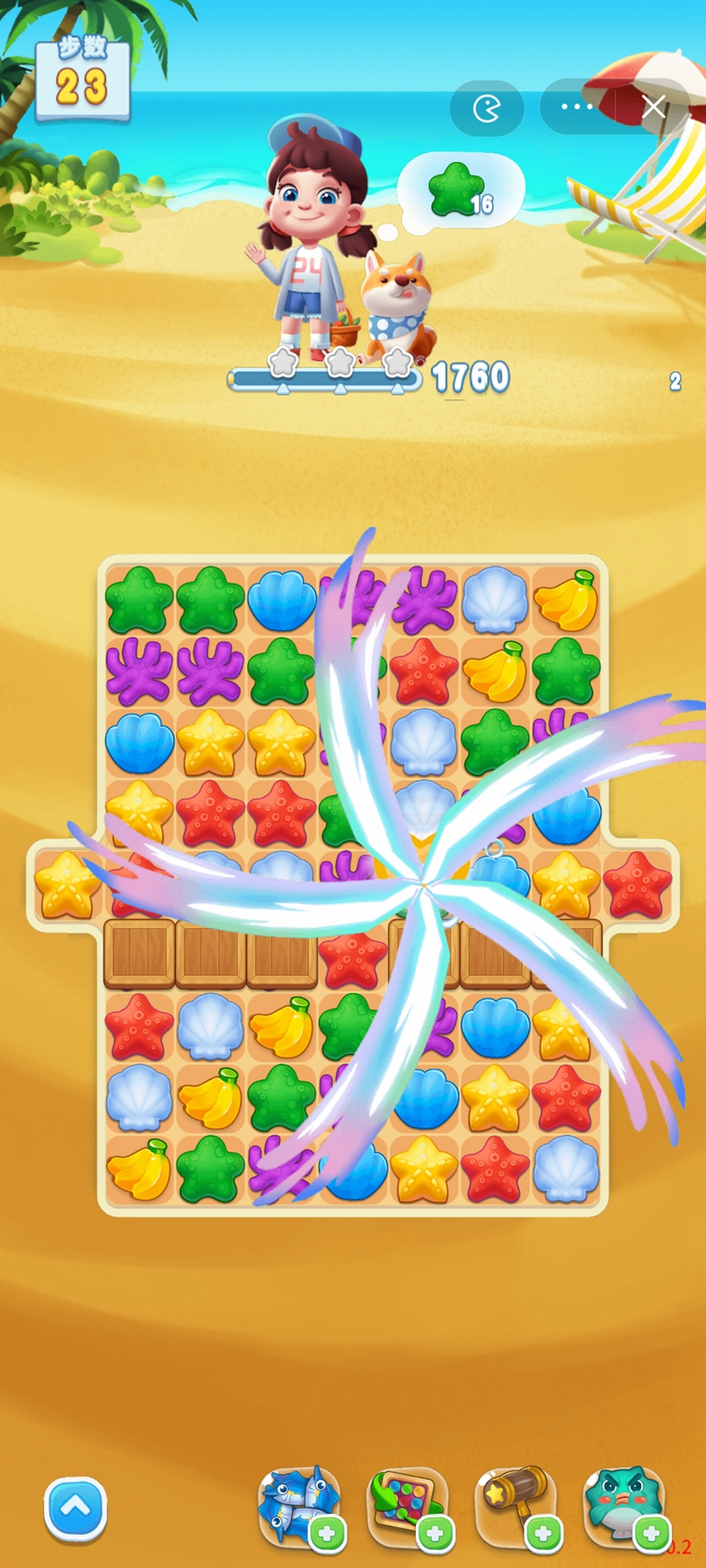This screenshot has width=706, height=1568.
Task: Open the game center icon
Action: [486, 108]
